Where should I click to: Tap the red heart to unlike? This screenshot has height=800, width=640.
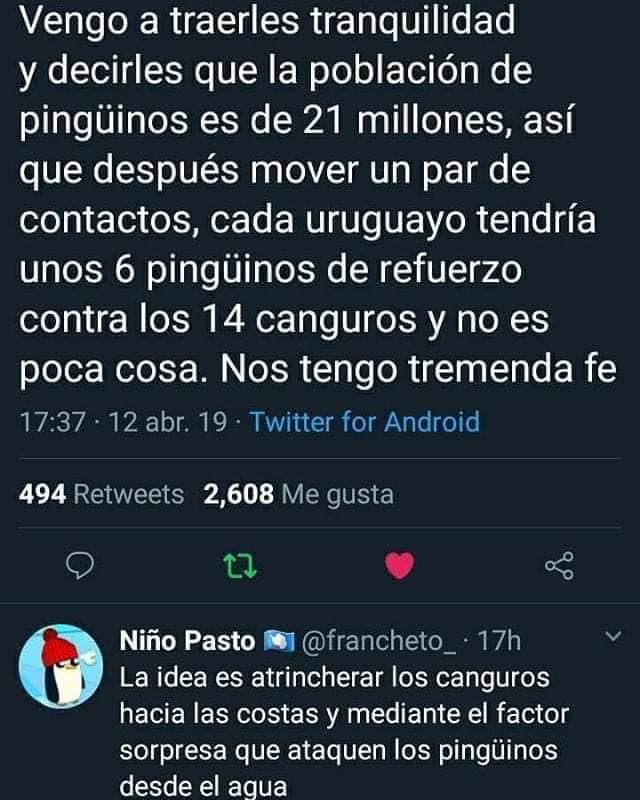pos(399,567)
